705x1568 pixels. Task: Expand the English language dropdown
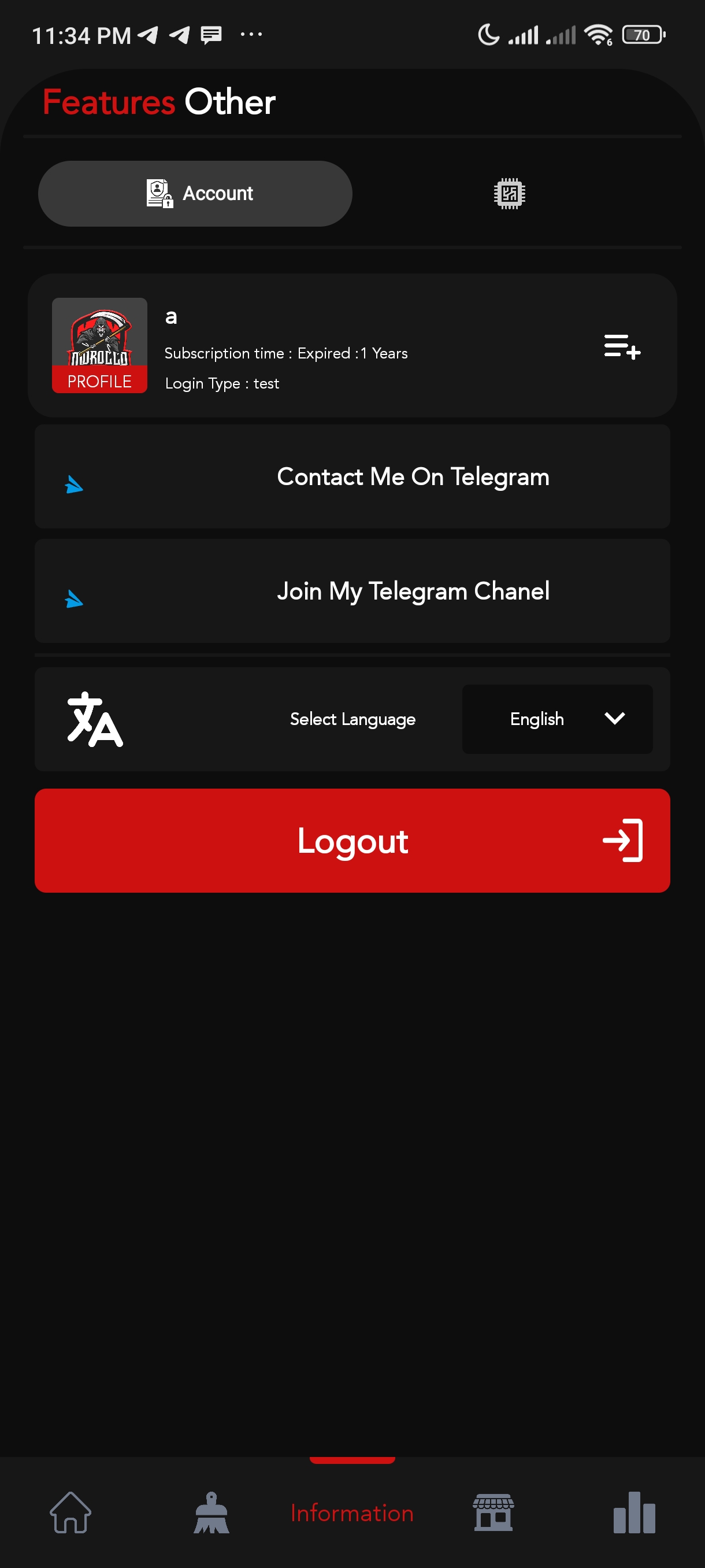point(556,719)
